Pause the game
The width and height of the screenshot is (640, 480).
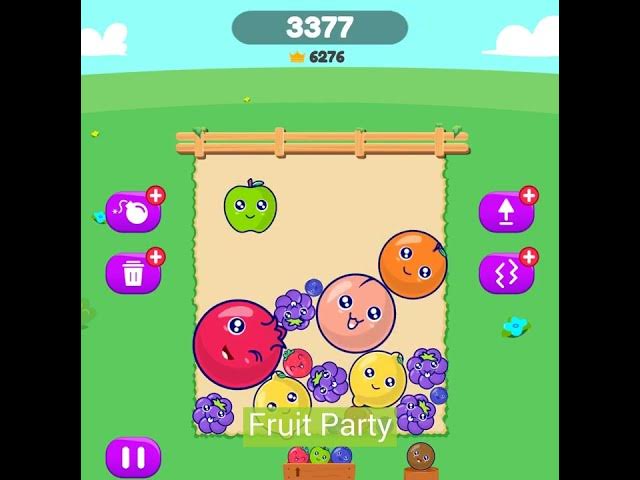(133, 457)
